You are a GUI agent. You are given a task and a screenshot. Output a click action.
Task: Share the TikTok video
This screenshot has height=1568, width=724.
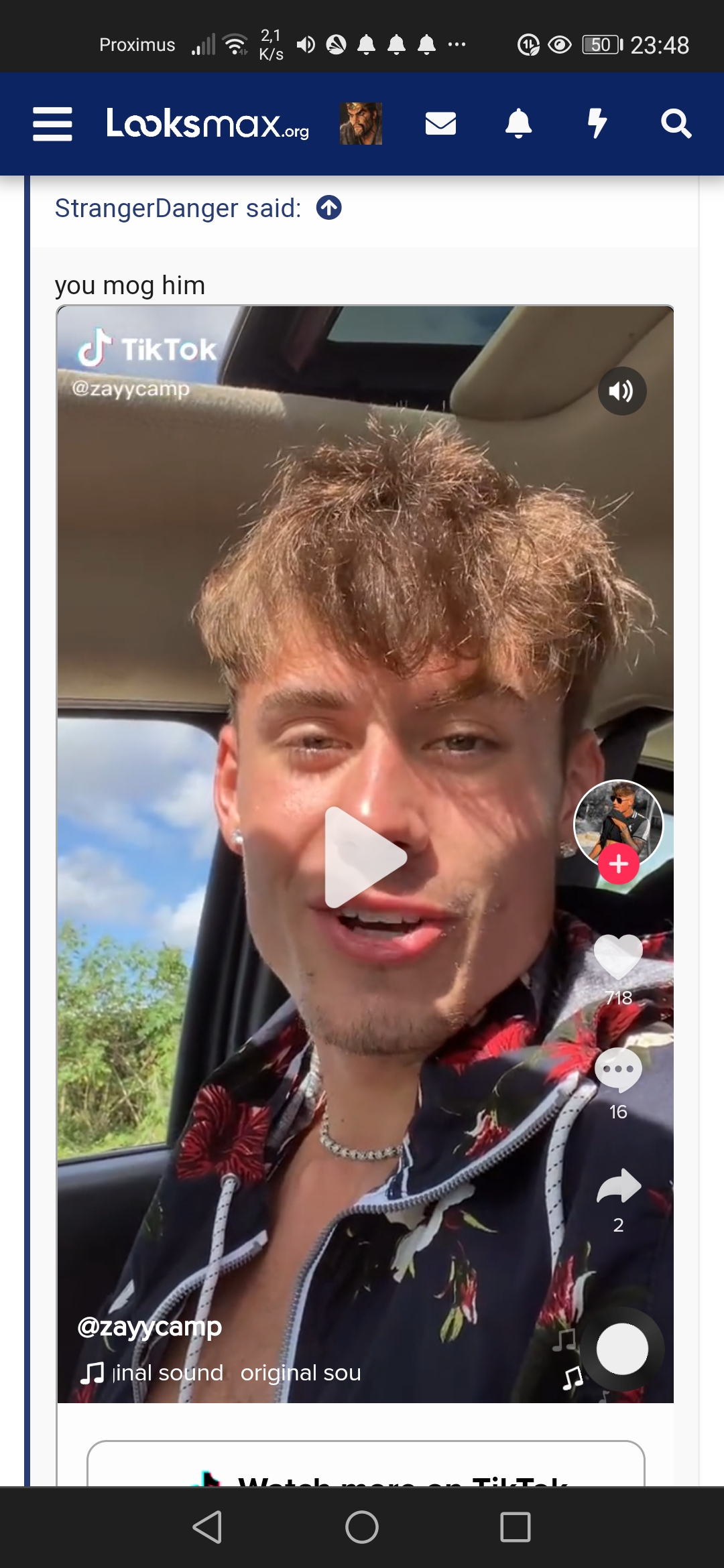(619, 1186)
